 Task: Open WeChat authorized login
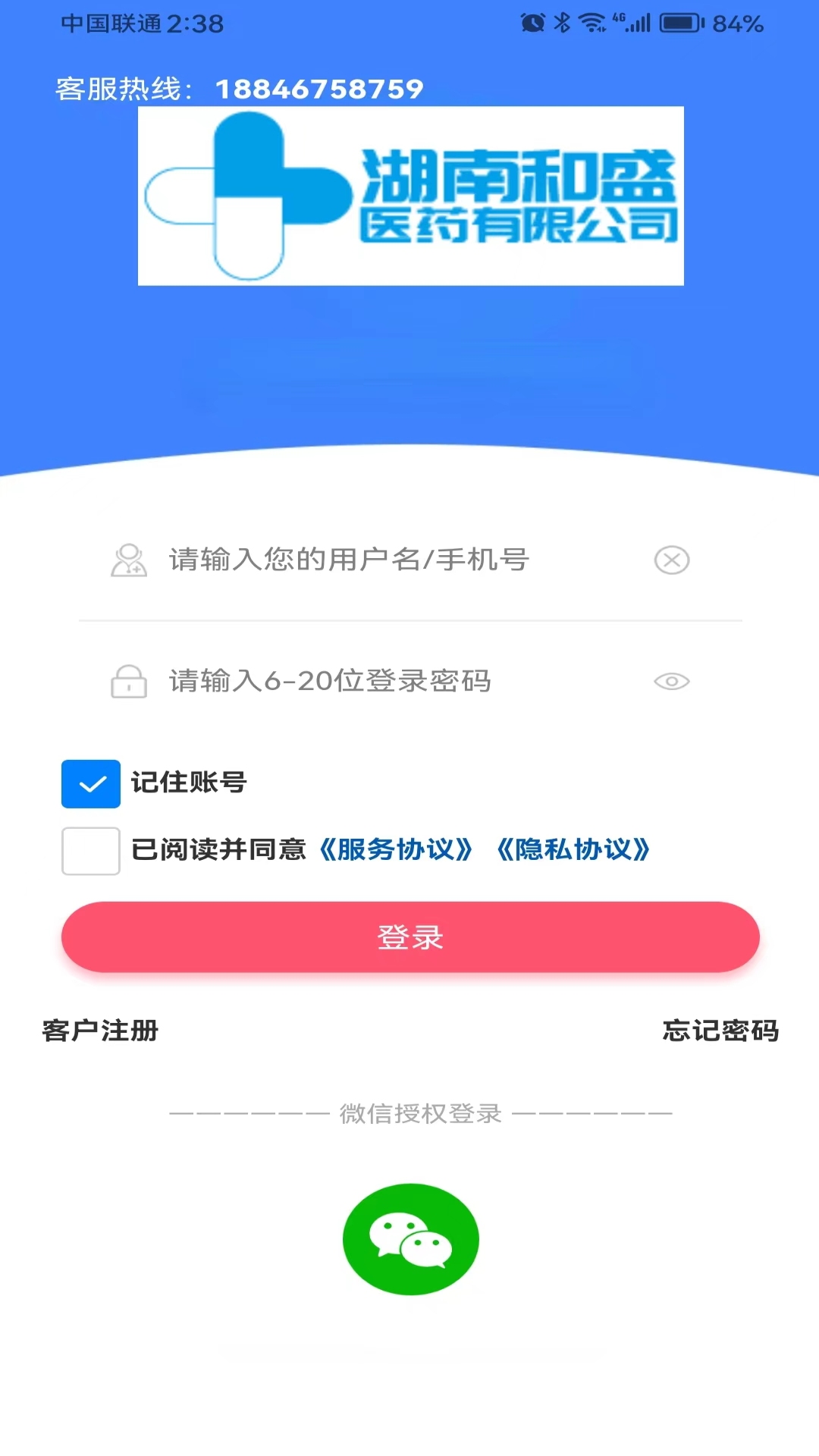coord(410,1238)
